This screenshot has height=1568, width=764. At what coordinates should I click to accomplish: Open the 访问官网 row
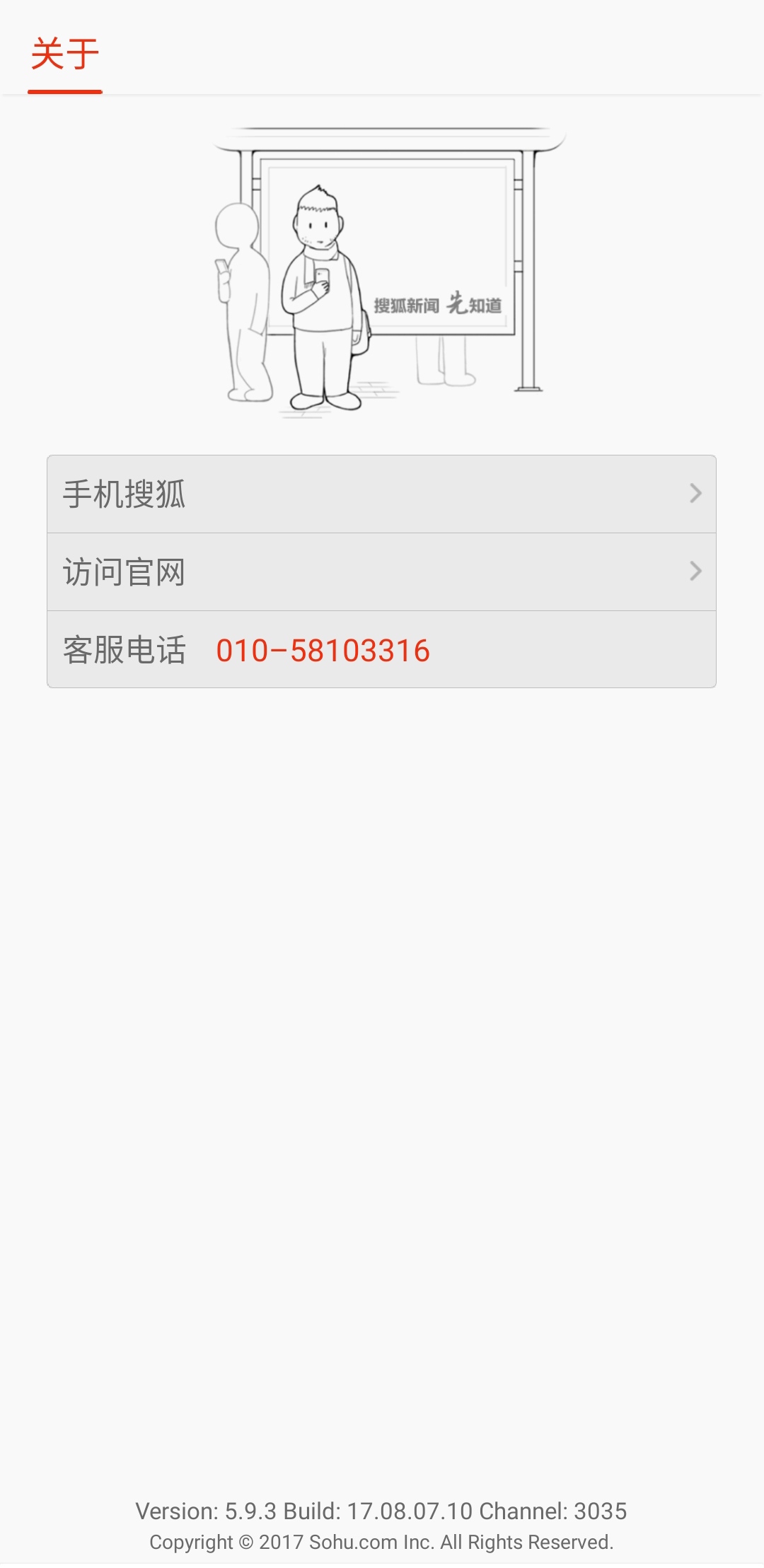tap(381, 571)
